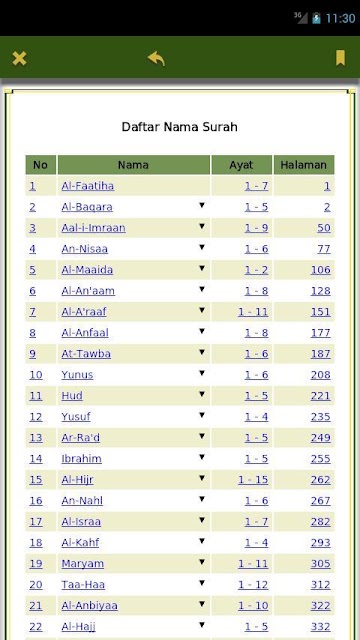Select ayat range 1 - 6 for An-Nisaa
360x640 pixels.
(256, 249)
